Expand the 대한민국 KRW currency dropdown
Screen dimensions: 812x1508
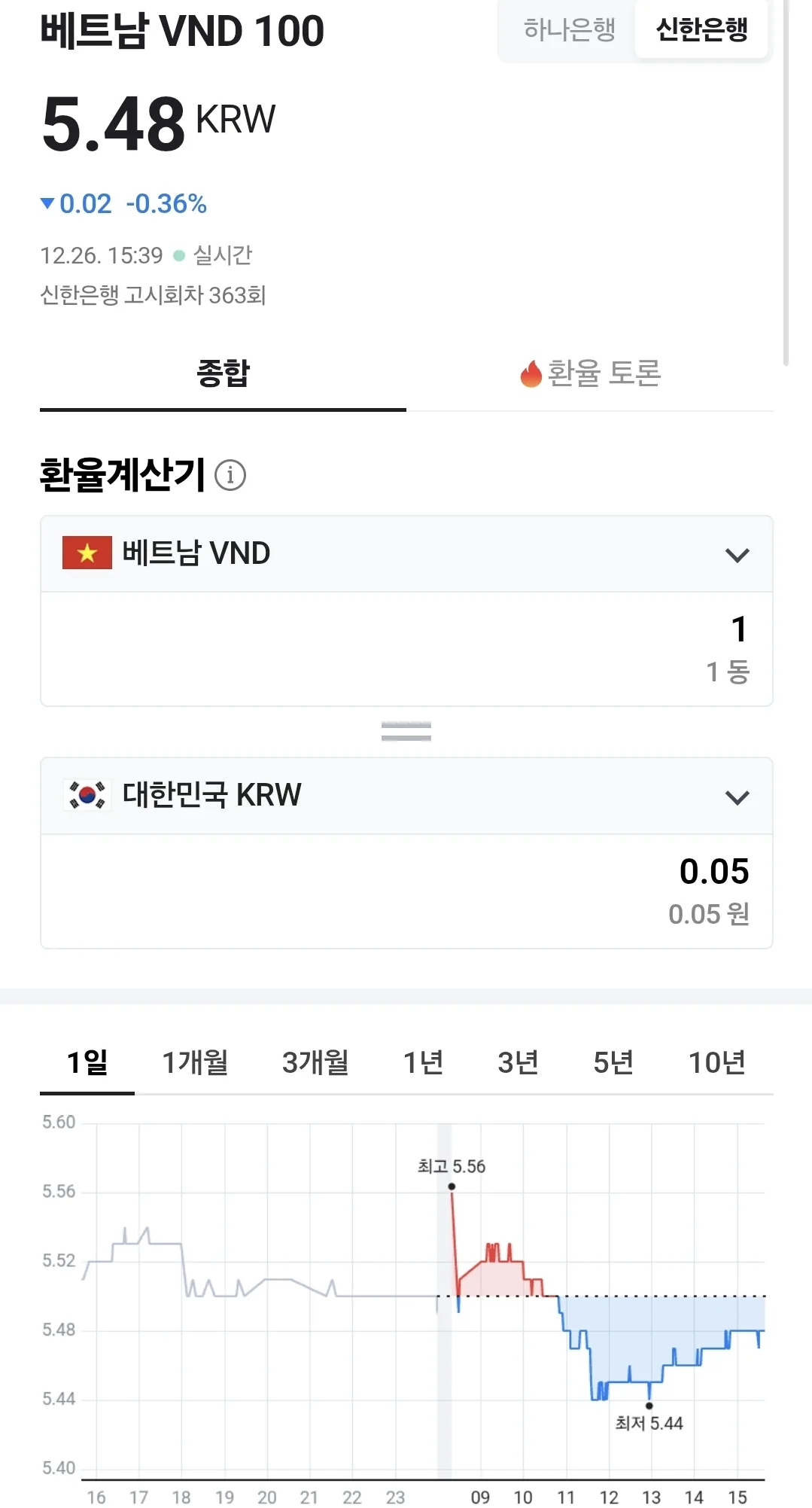(x=406, y=796)
